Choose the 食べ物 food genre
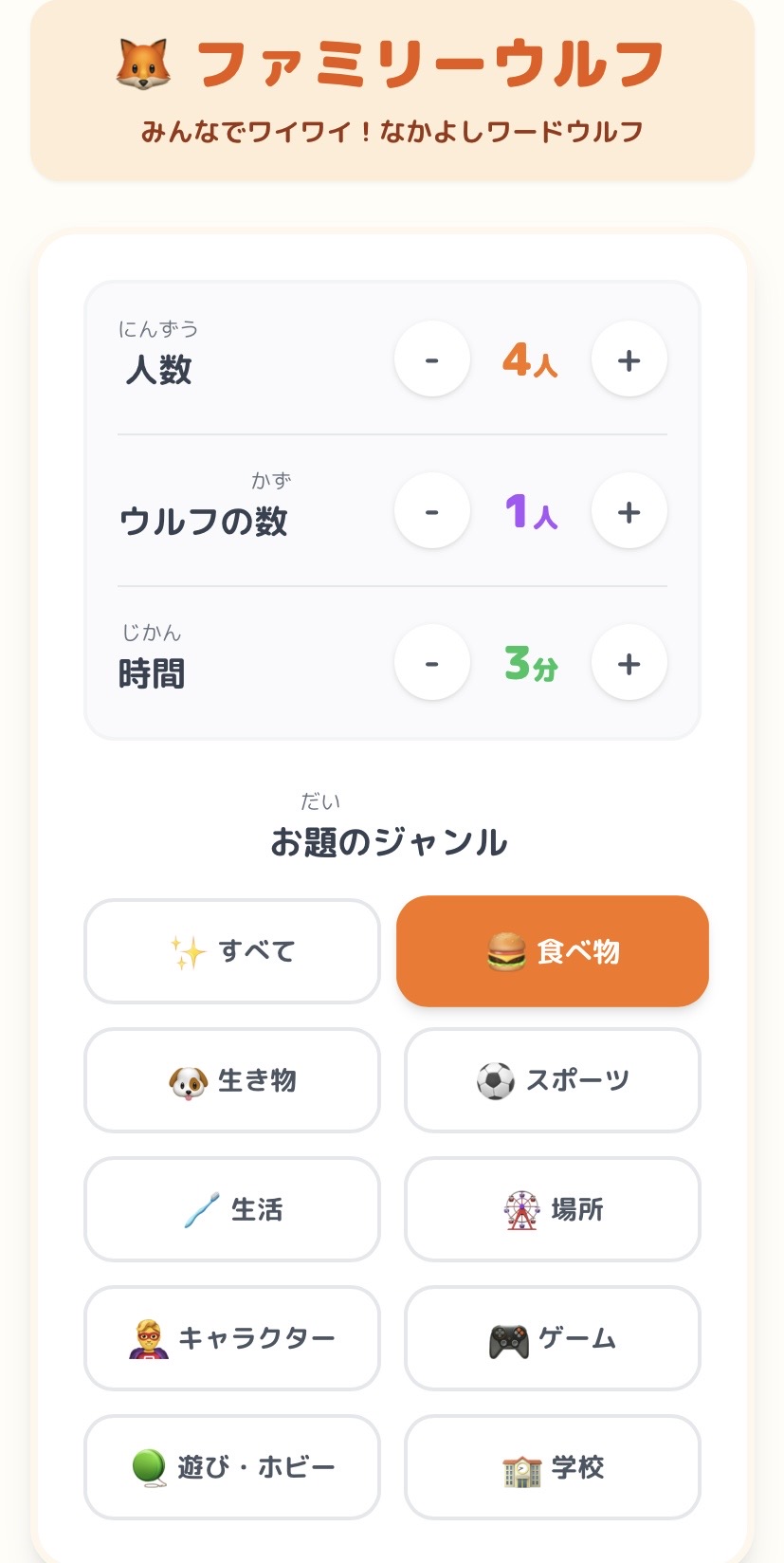The image size is (784, 1563). [x=553, y=951]
